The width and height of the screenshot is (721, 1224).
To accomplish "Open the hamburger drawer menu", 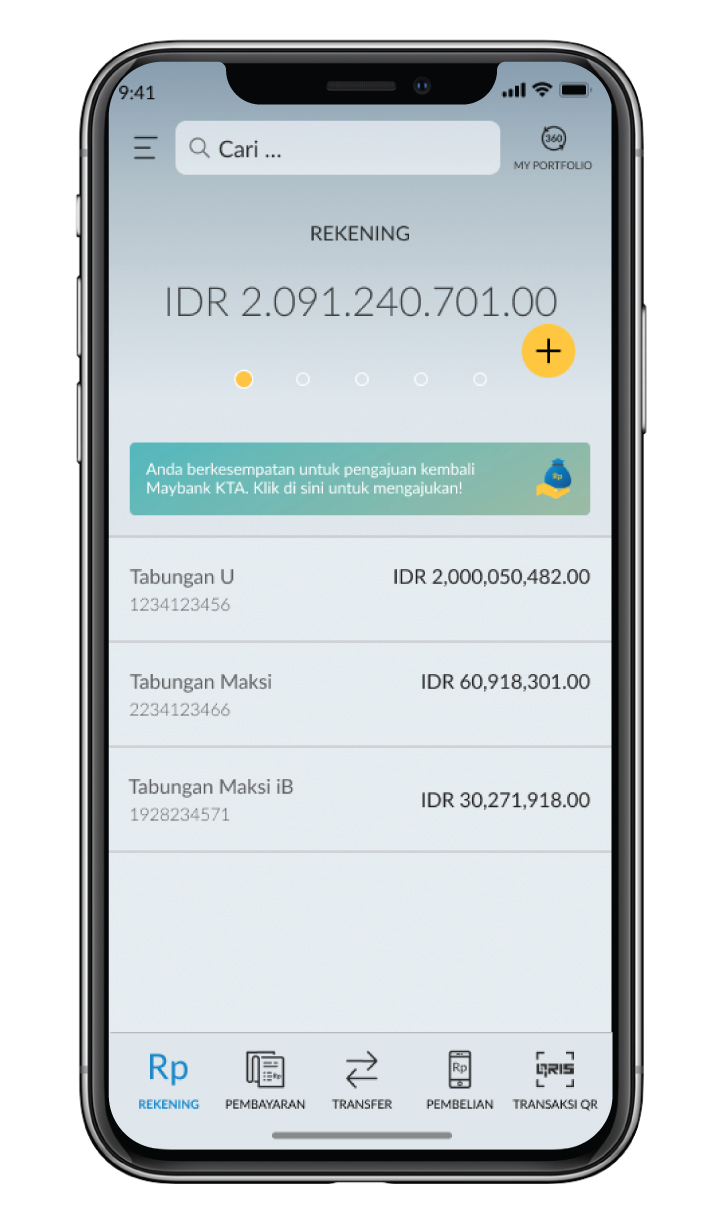I will click(145, 149).
